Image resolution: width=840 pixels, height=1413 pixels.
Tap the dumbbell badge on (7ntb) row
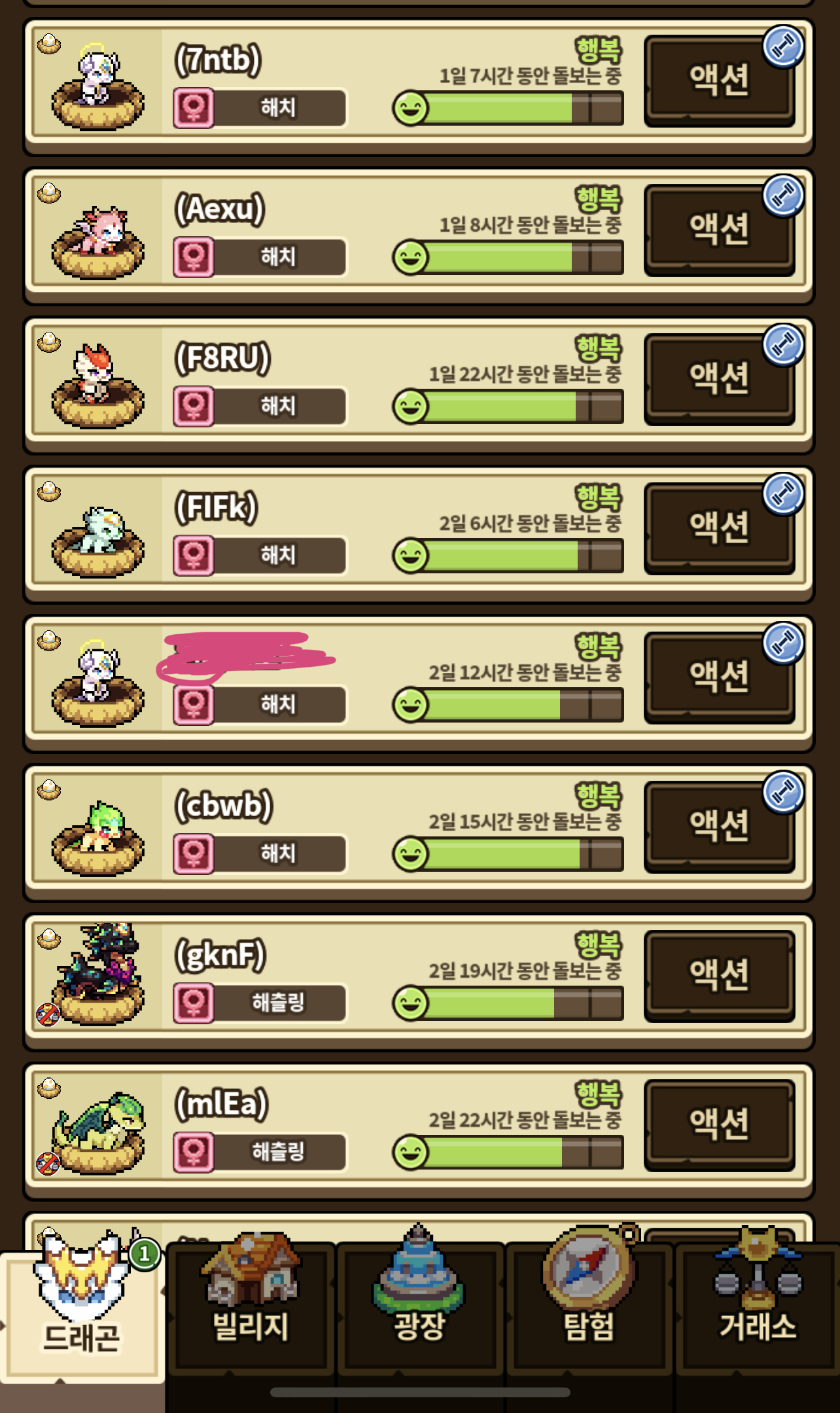(x=783, y=46)
